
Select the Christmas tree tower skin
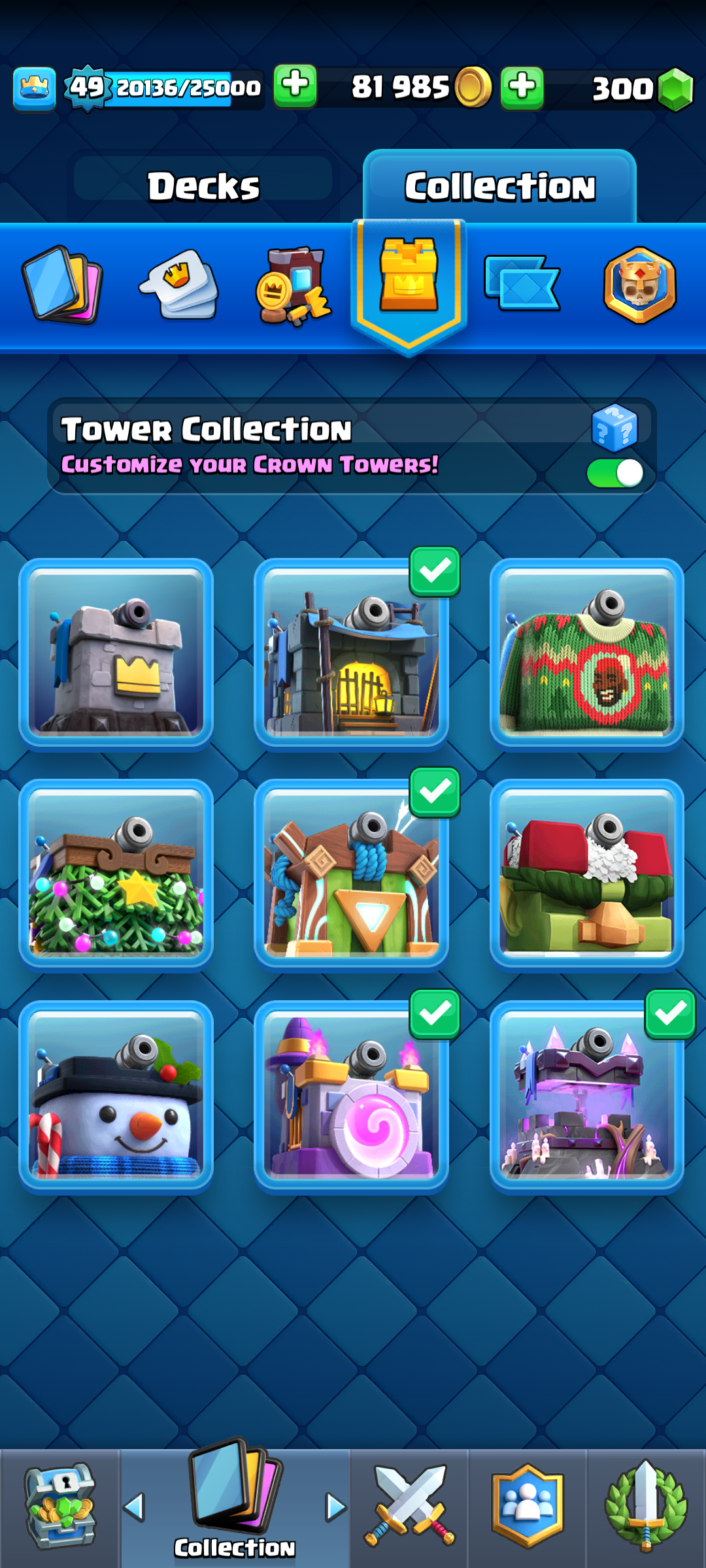coord(116,874)
